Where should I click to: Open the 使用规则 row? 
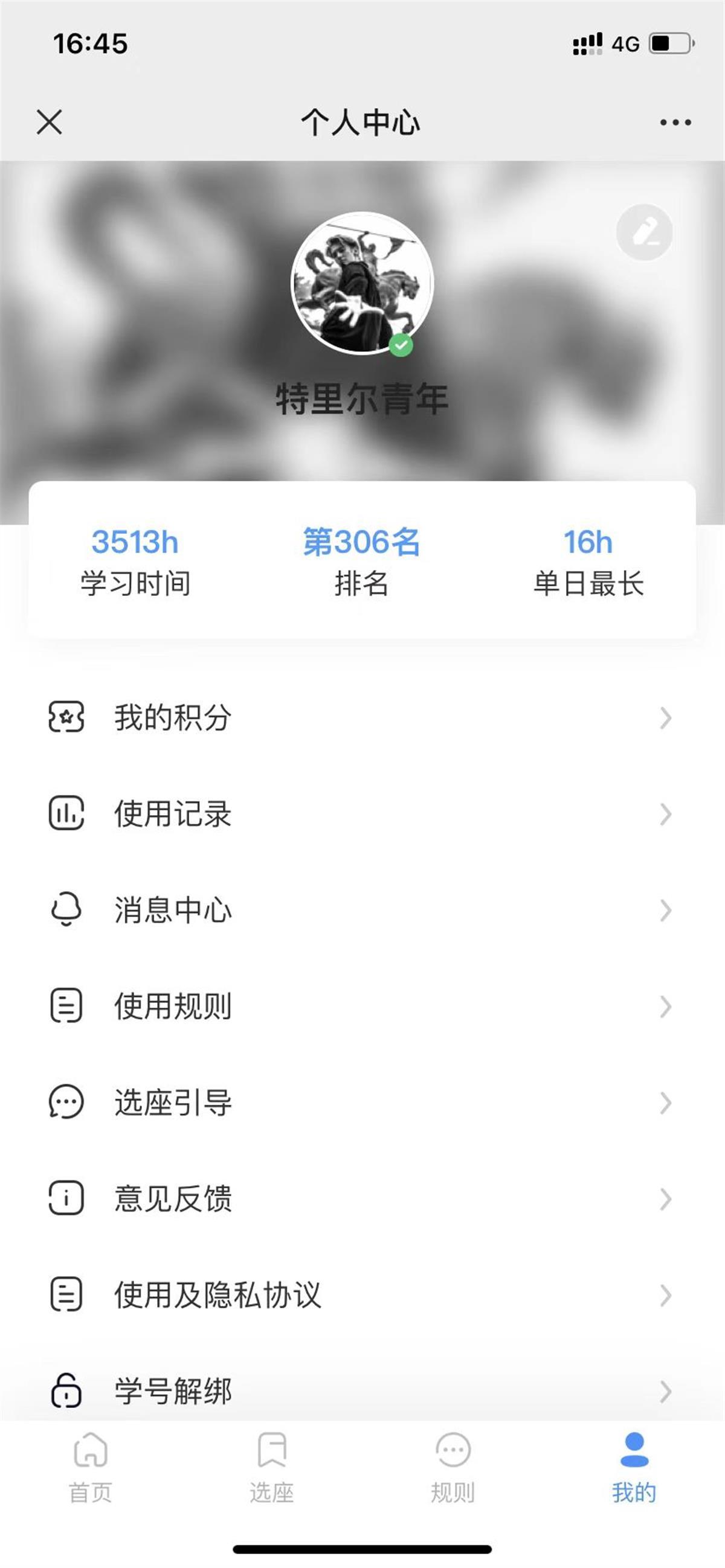[x=361, y=1006]
